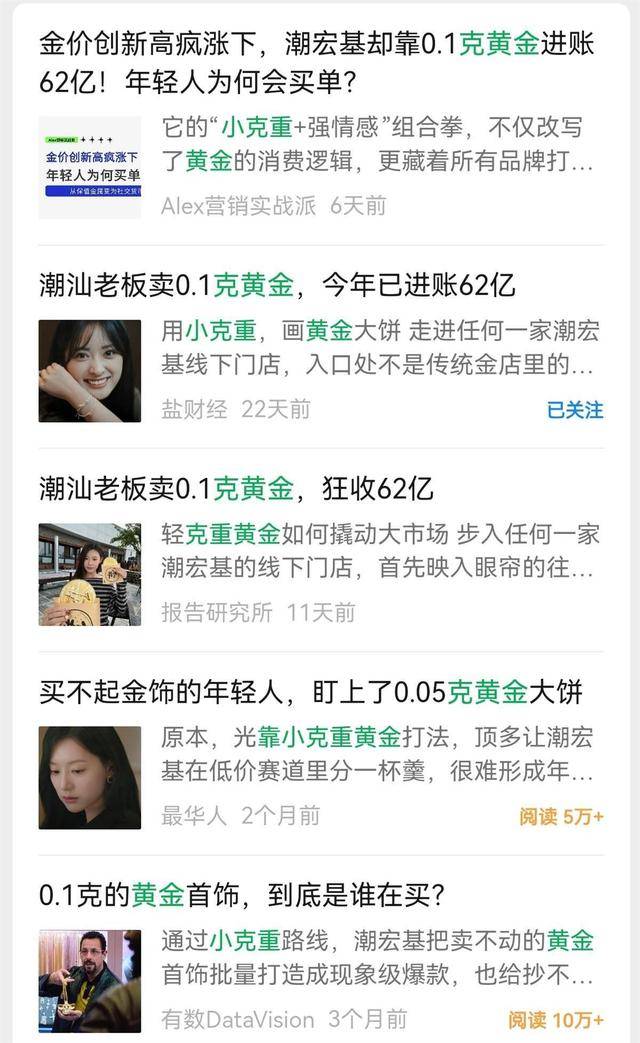Viewport: 640px width, 1043px height.
Task: Open 盐财经 article 潮汕老板卖0.1克黄金今年已进账62亿
Action: point(277,285)
